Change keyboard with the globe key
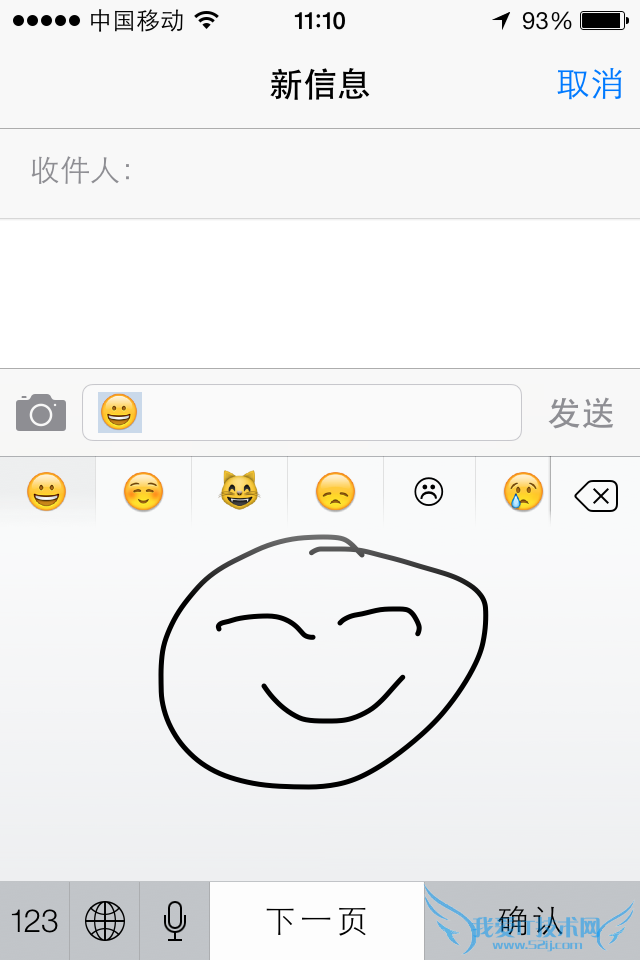Screen dimensions: 640x960 (105, 921)
